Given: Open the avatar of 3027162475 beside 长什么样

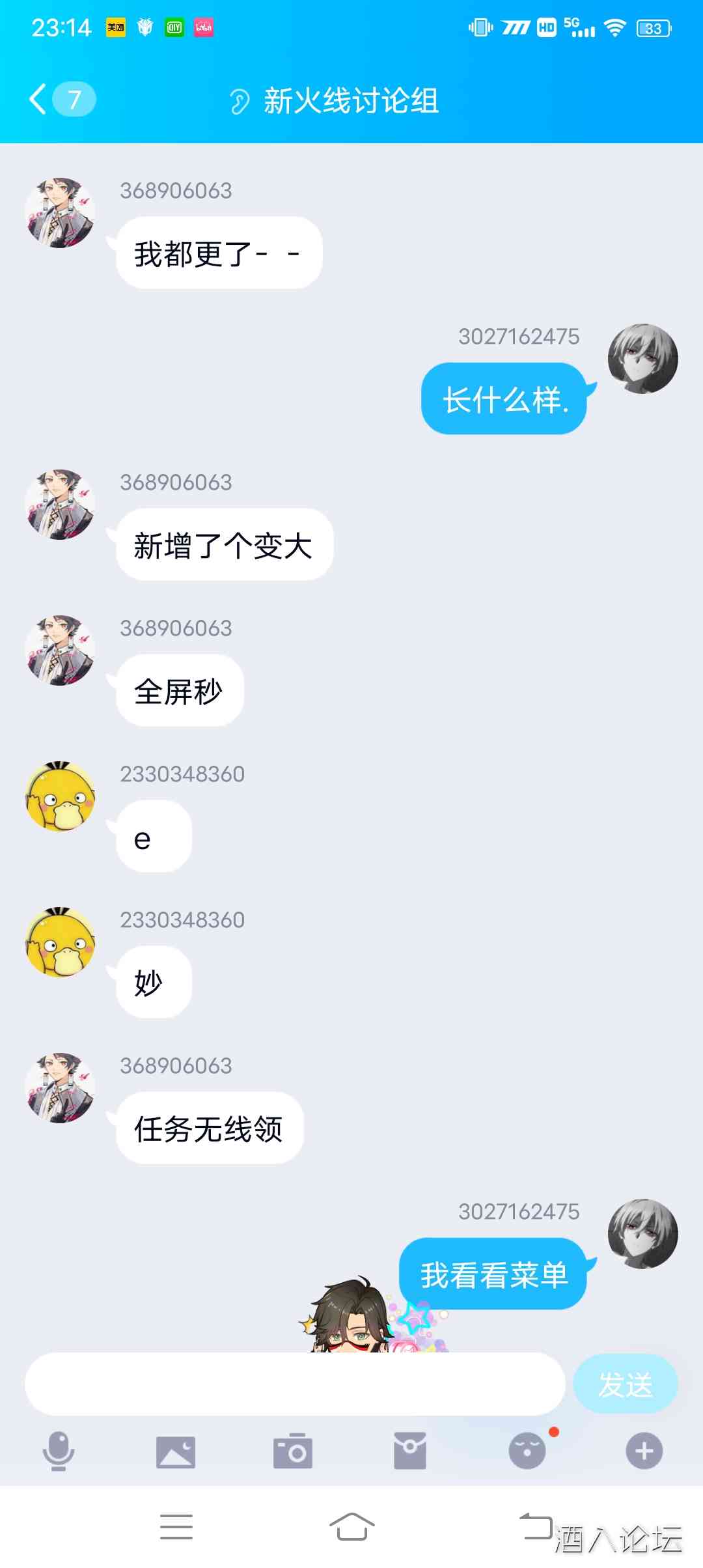Looking at the screenshot, I should pos(642,359).
